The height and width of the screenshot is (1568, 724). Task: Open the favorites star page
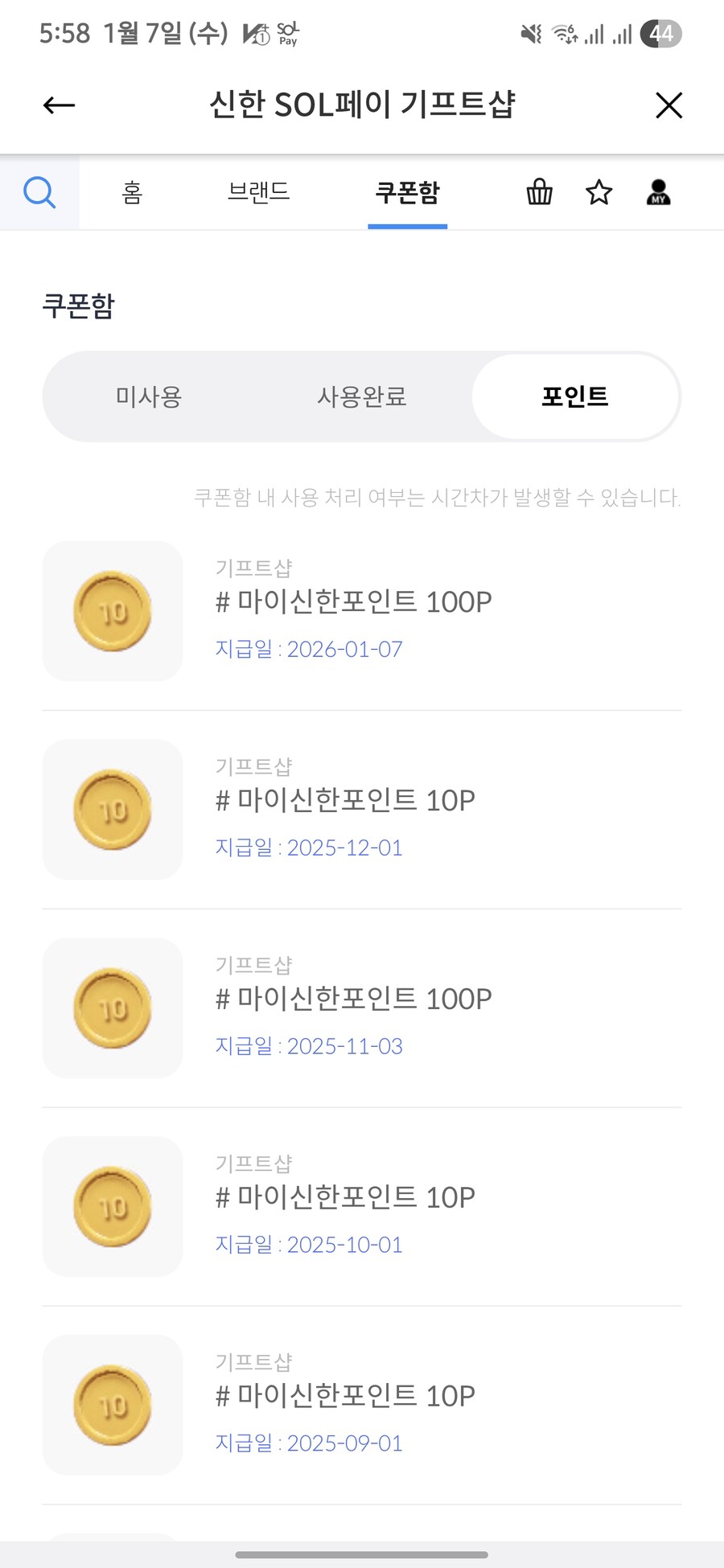(599, 192)
